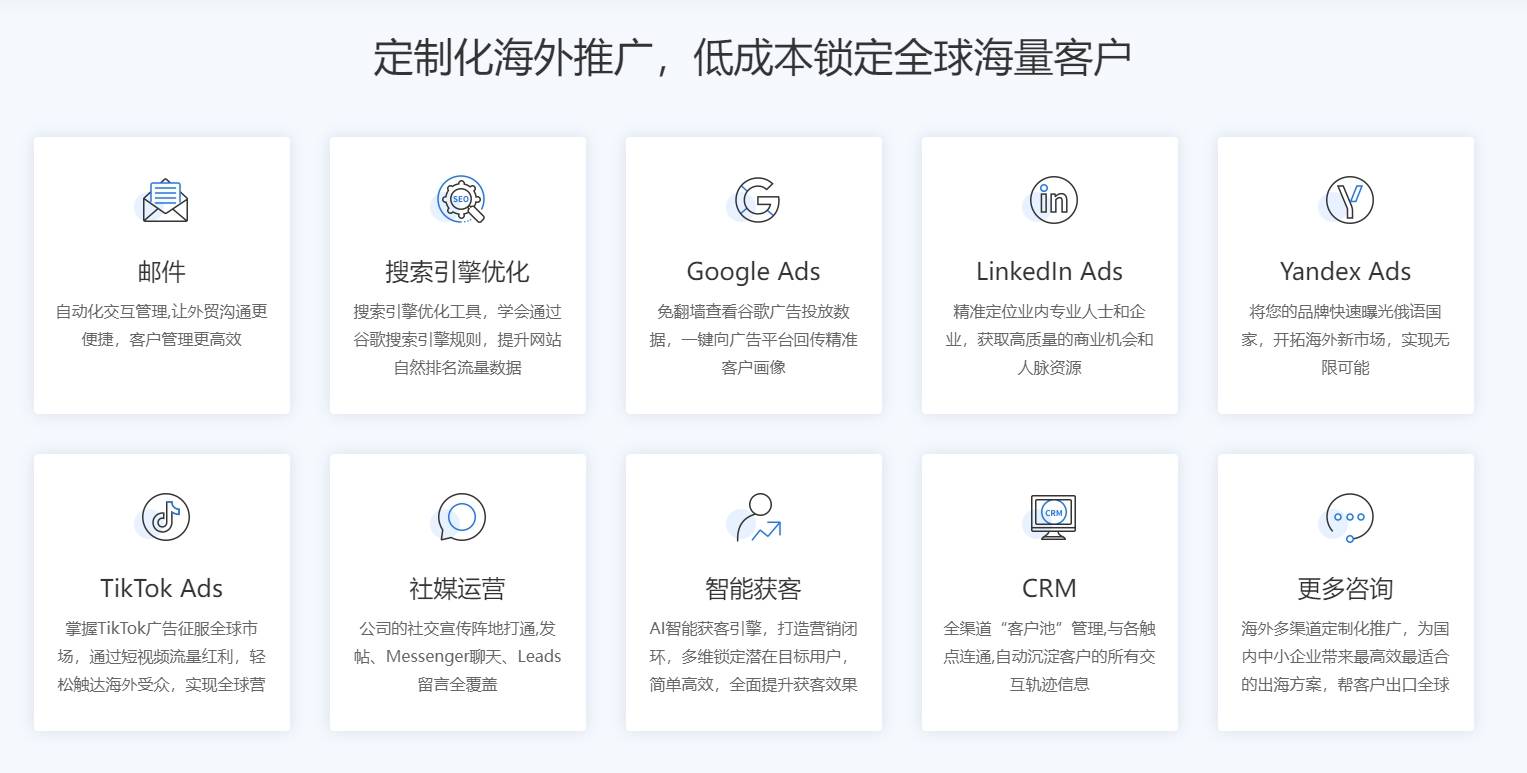Screen dimensions: 1527x773
Task: Open the Yandex Ads card
Action: click(x=1346, y=272)
